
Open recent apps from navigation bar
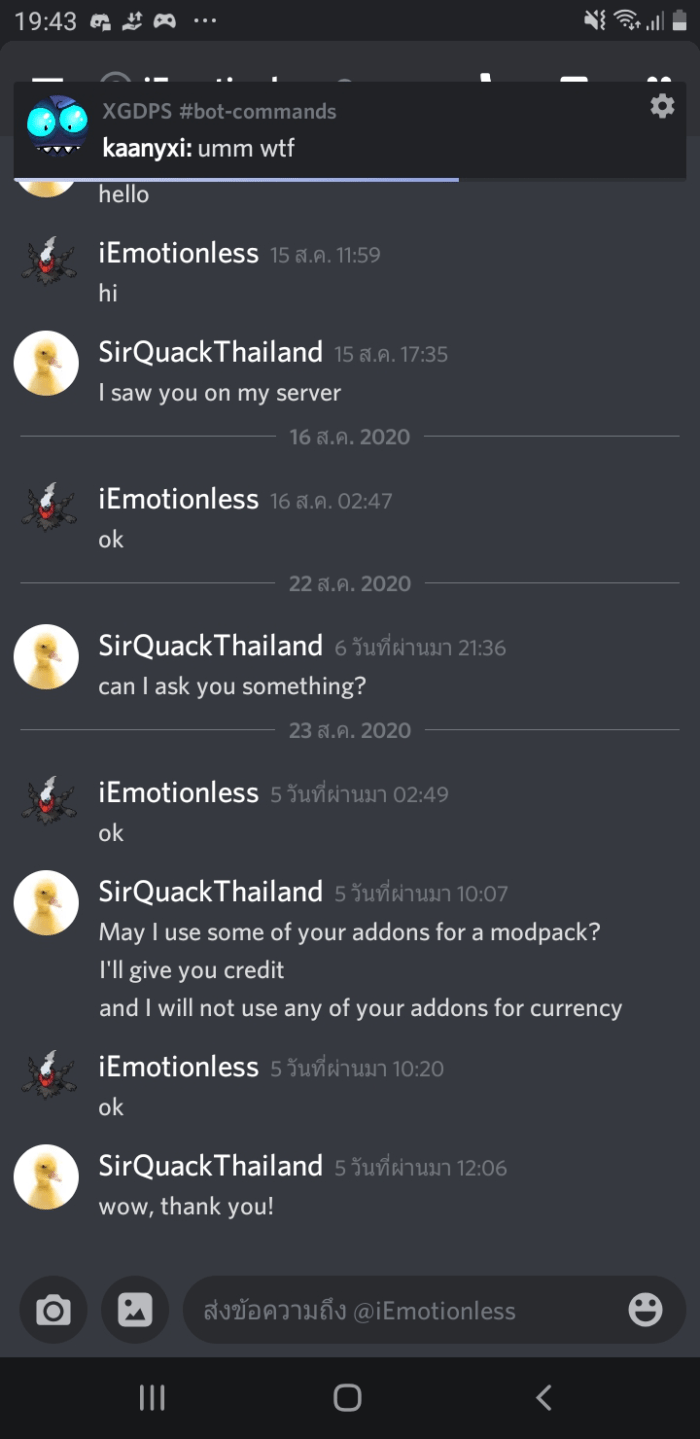tap(152, 1397)
